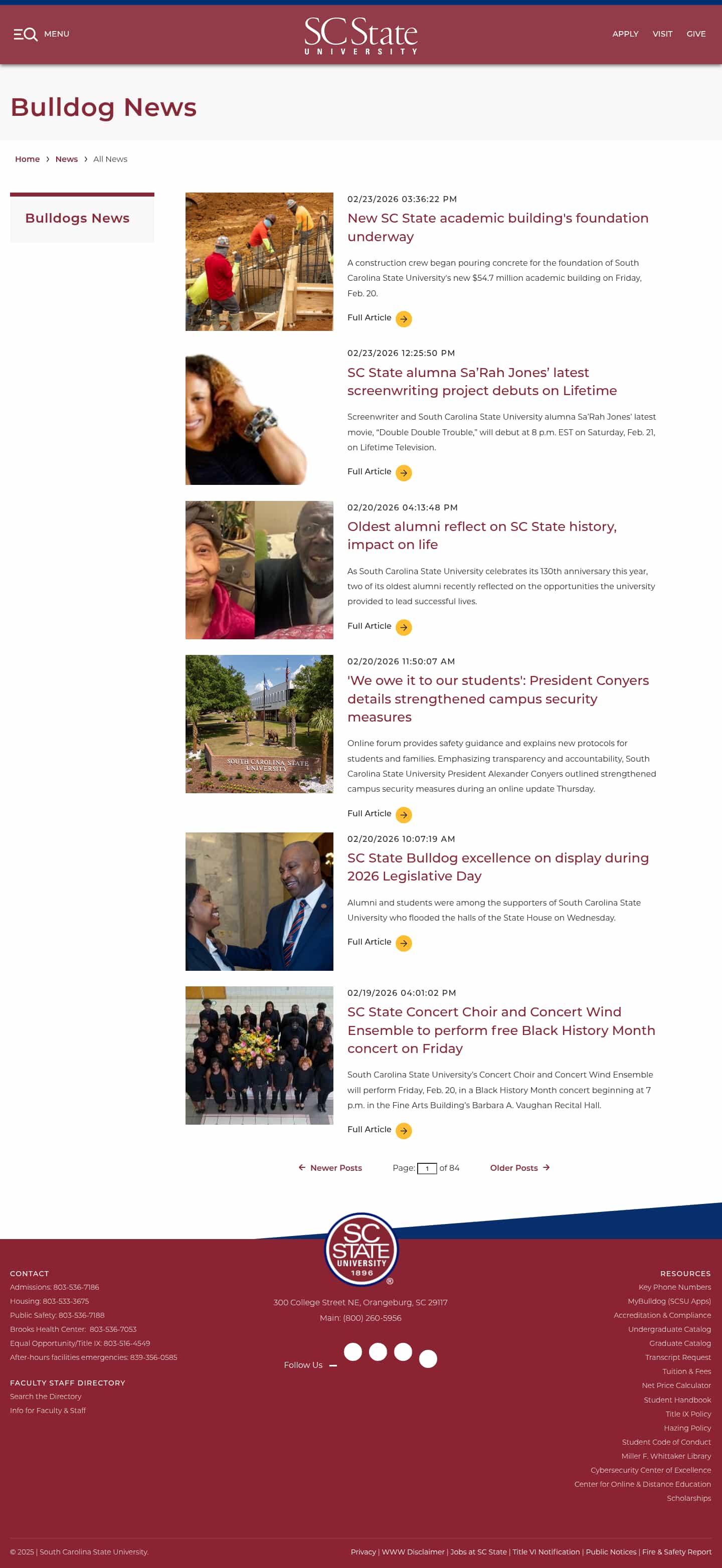Open the APPLY menu item

pyautogui.click(x=625, y=34)
